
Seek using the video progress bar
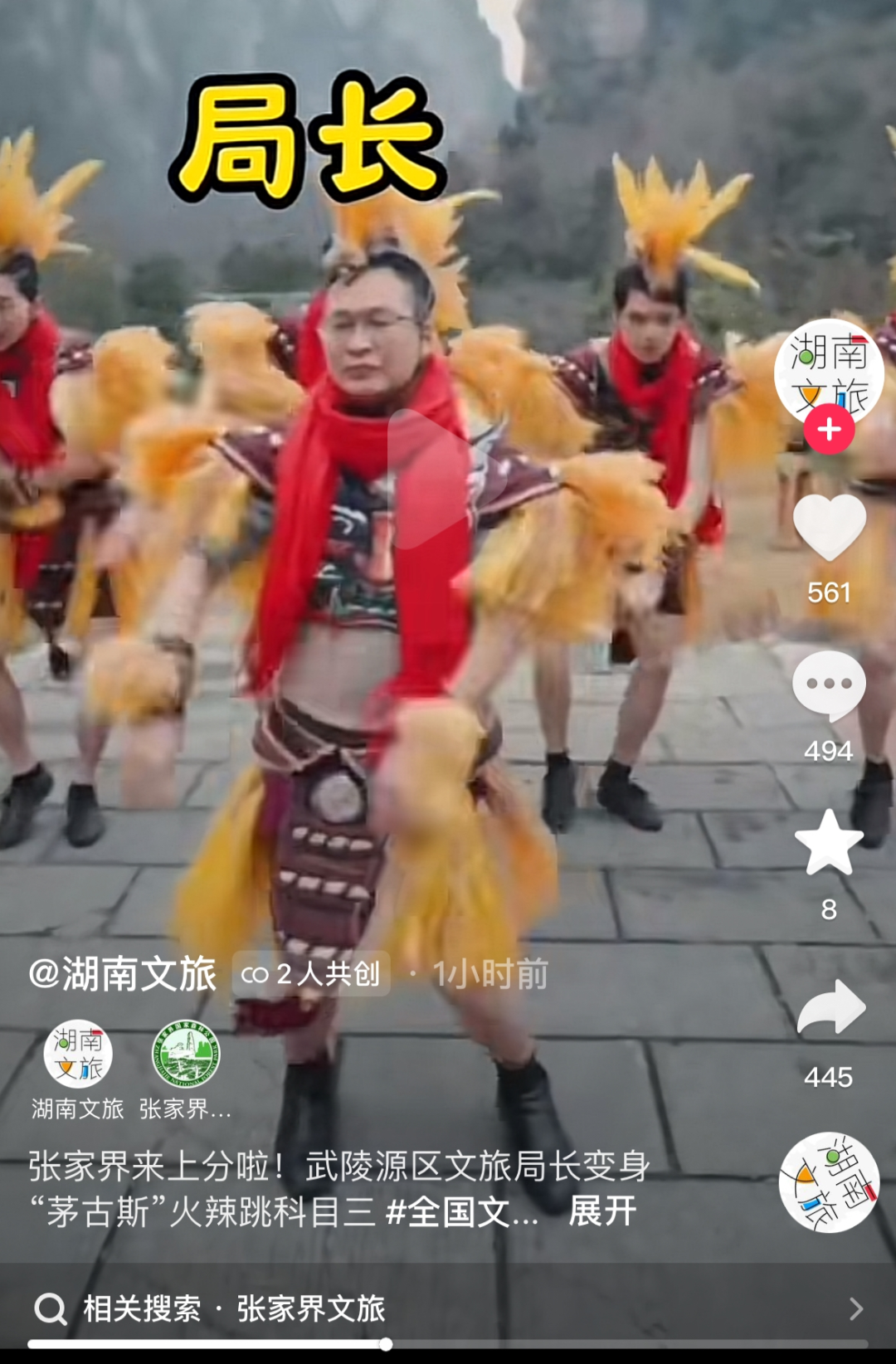click(386, 1344)
